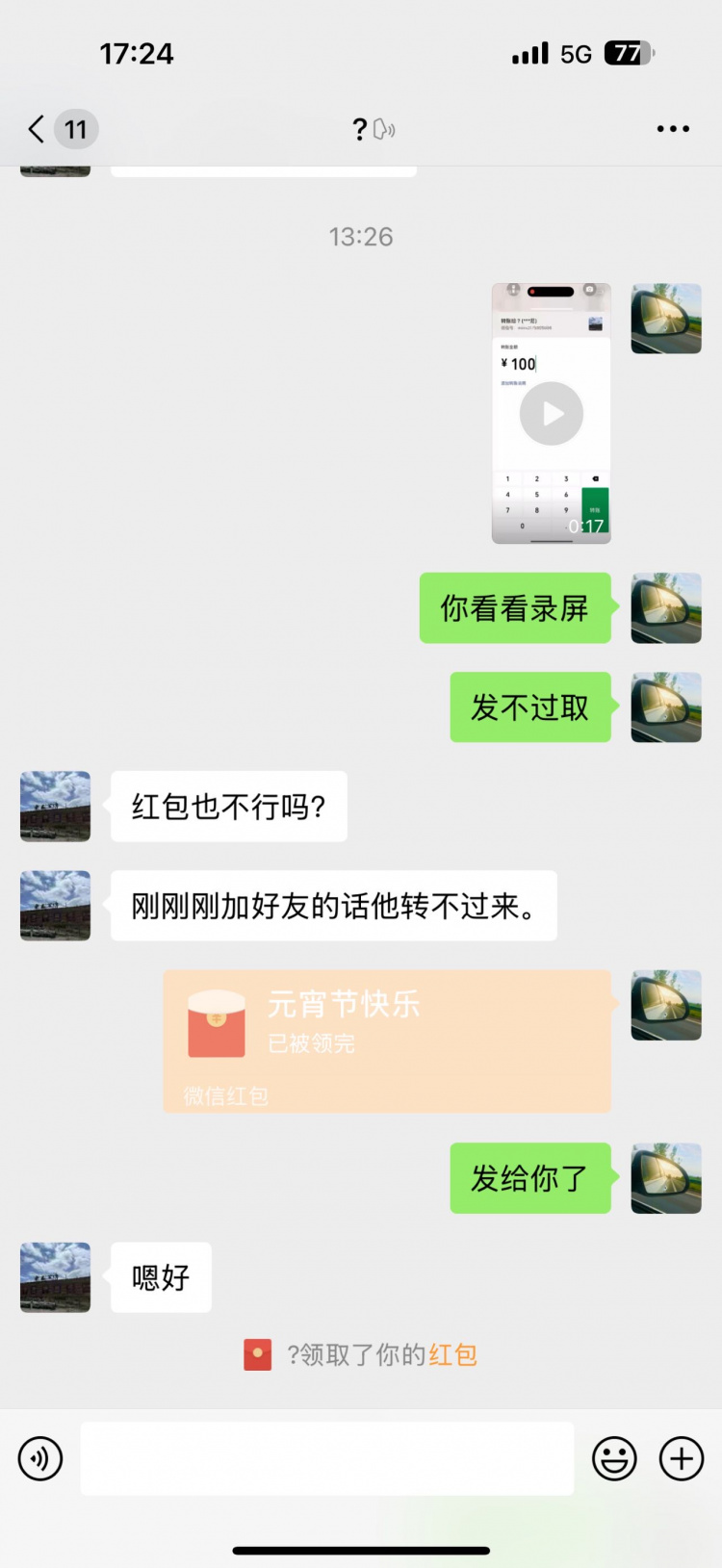722x1568 pixels.
Task: View the contact's avatar beside 嗯好
Action: [56, 1277]
